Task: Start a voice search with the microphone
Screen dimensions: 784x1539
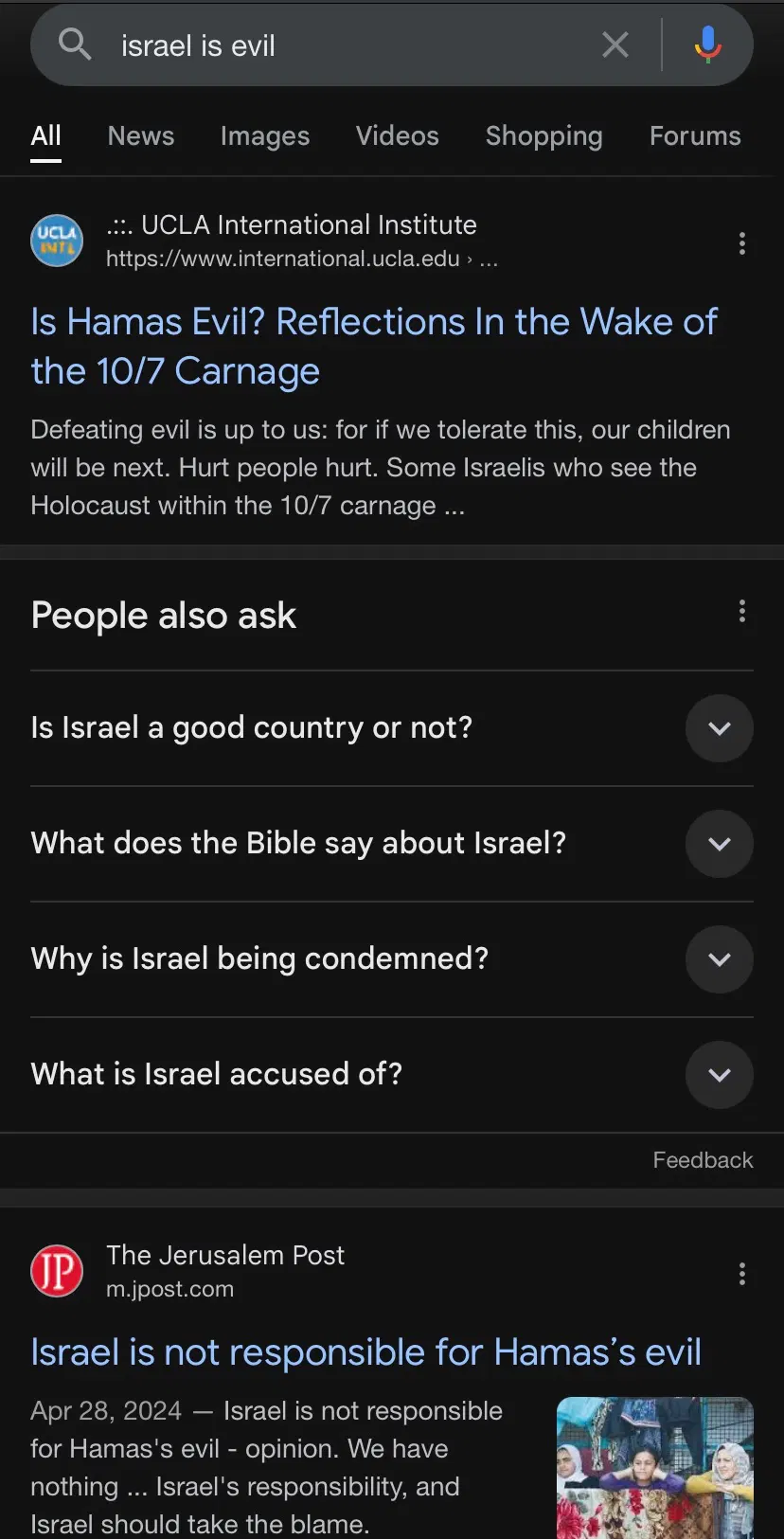Action: (707, 45)
